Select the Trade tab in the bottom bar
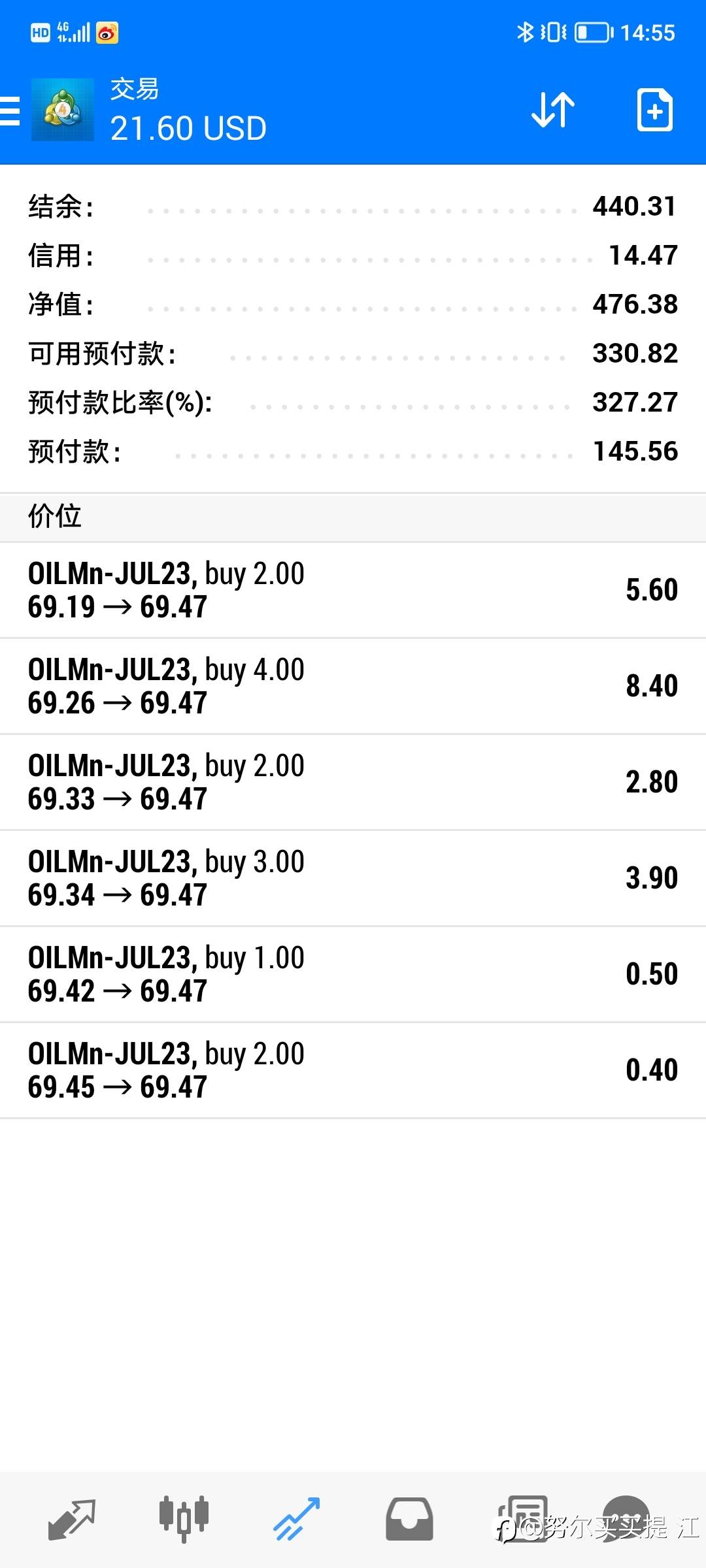This screenshot has height=1568, width=706. pyautogui.click(x=296, y=1520)
